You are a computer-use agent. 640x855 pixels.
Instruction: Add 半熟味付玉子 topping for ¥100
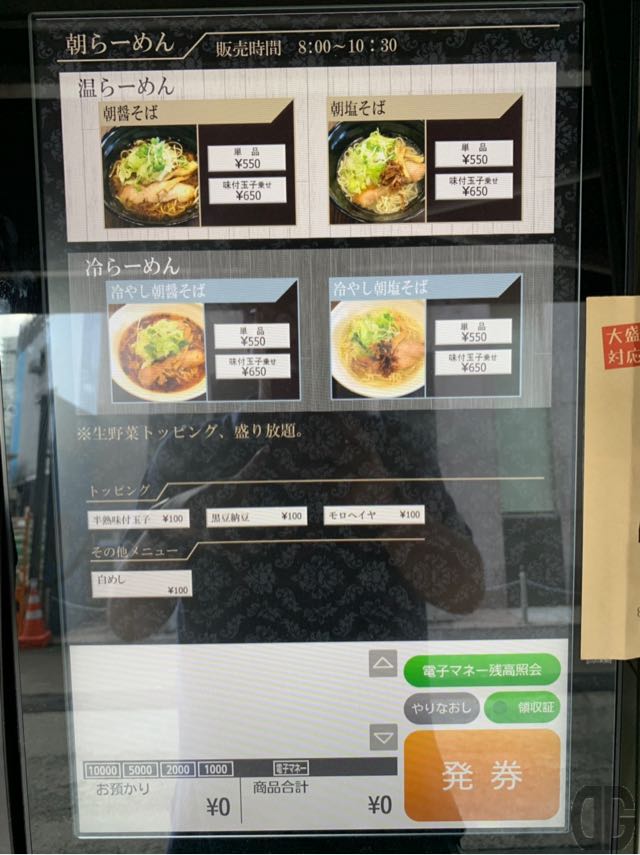[138, 518]
